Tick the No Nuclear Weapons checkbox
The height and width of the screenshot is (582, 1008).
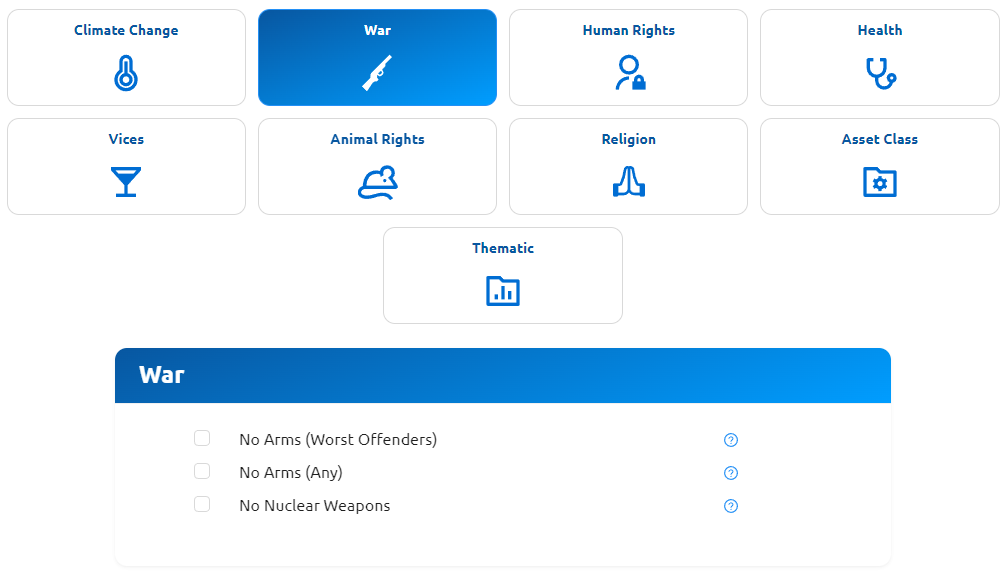pos(202,504)
